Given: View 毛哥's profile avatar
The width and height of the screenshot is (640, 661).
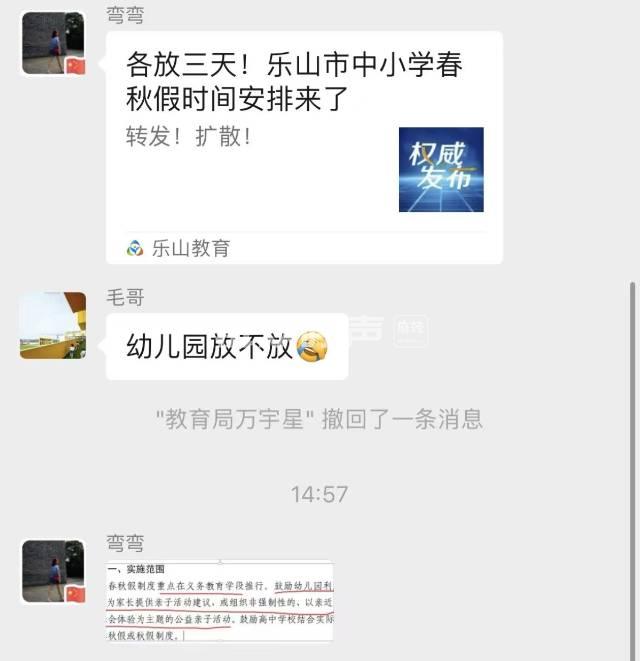Looking at the screenshot, I should [x=53, y=325].
